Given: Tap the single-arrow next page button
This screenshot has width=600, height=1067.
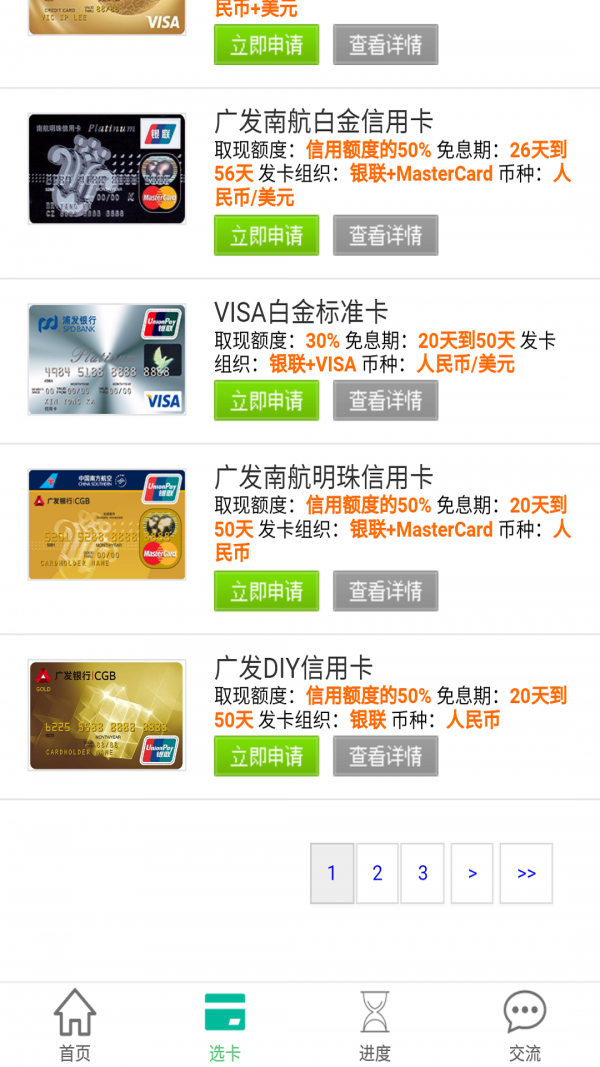Looking at the screenshot, I should [x=472, y=873].
